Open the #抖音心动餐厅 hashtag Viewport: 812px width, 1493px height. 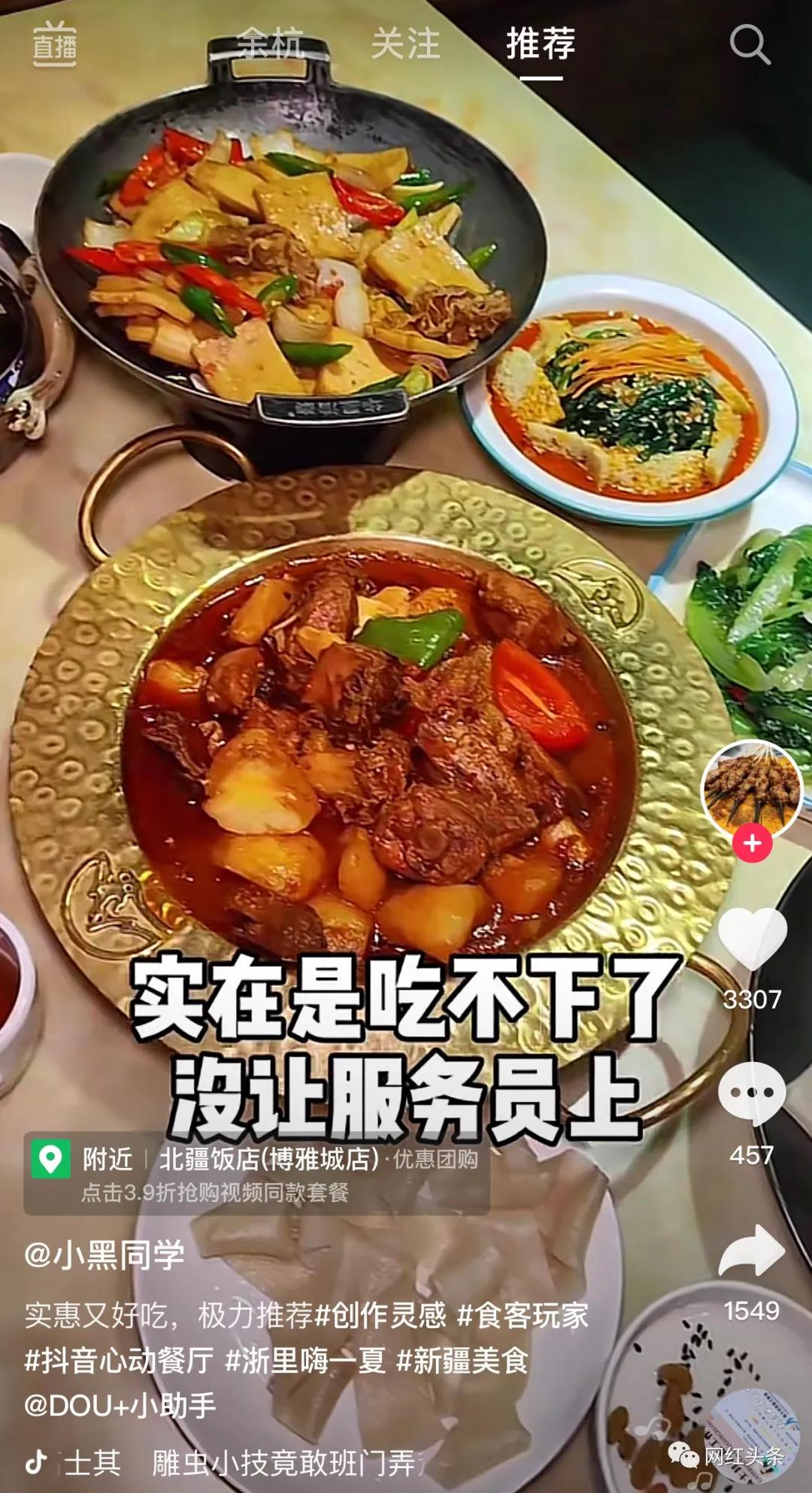pos(119,1361)
